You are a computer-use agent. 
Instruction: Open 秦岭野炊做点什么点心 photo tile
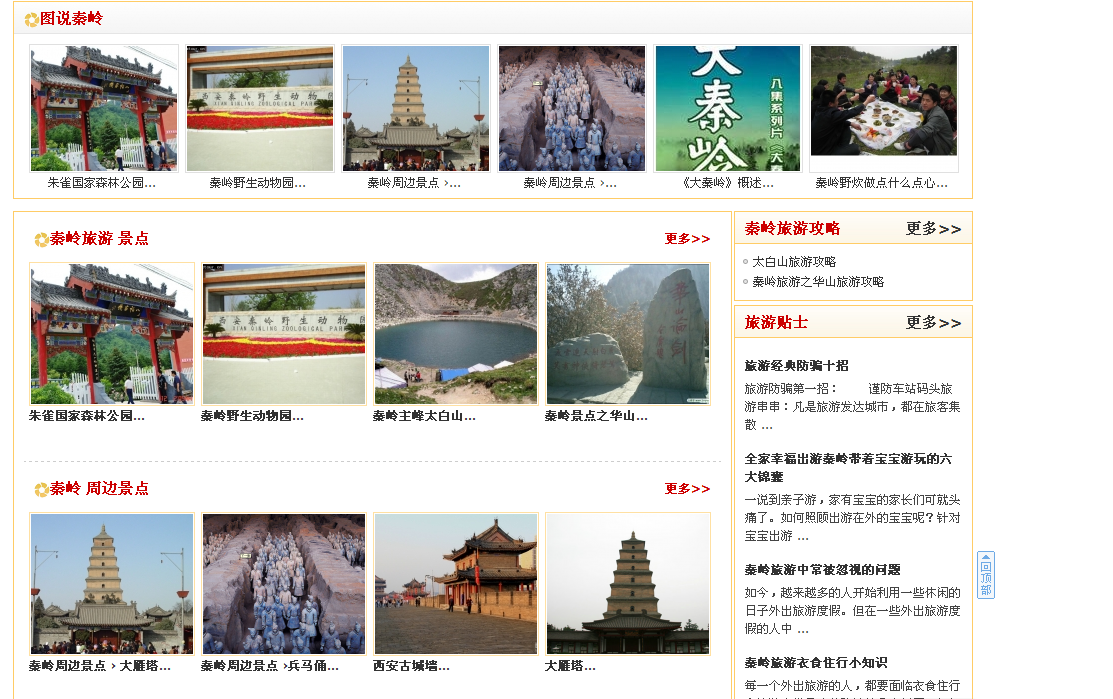pos(883,108)
